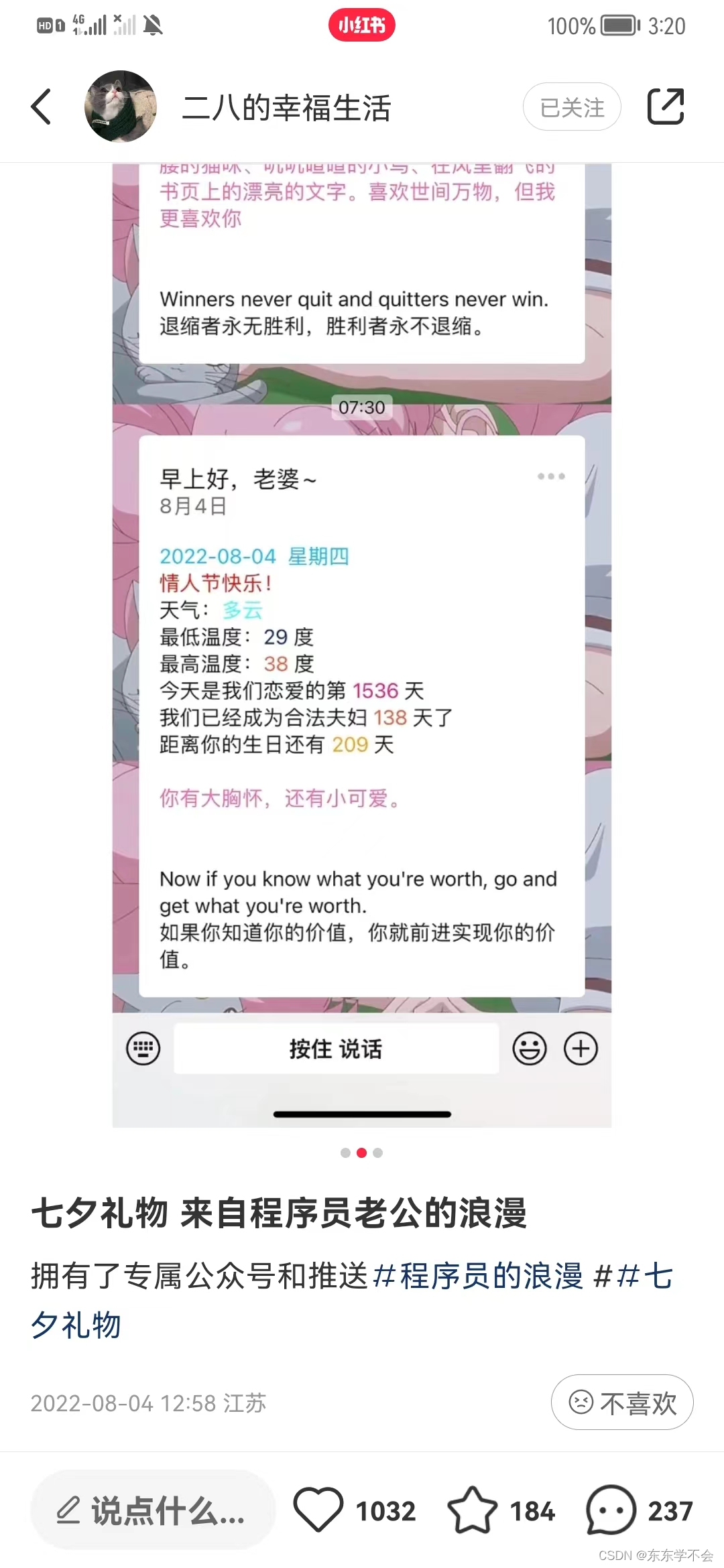Open the #程序员的浪漫 hashtag

tap(478, 1276)
